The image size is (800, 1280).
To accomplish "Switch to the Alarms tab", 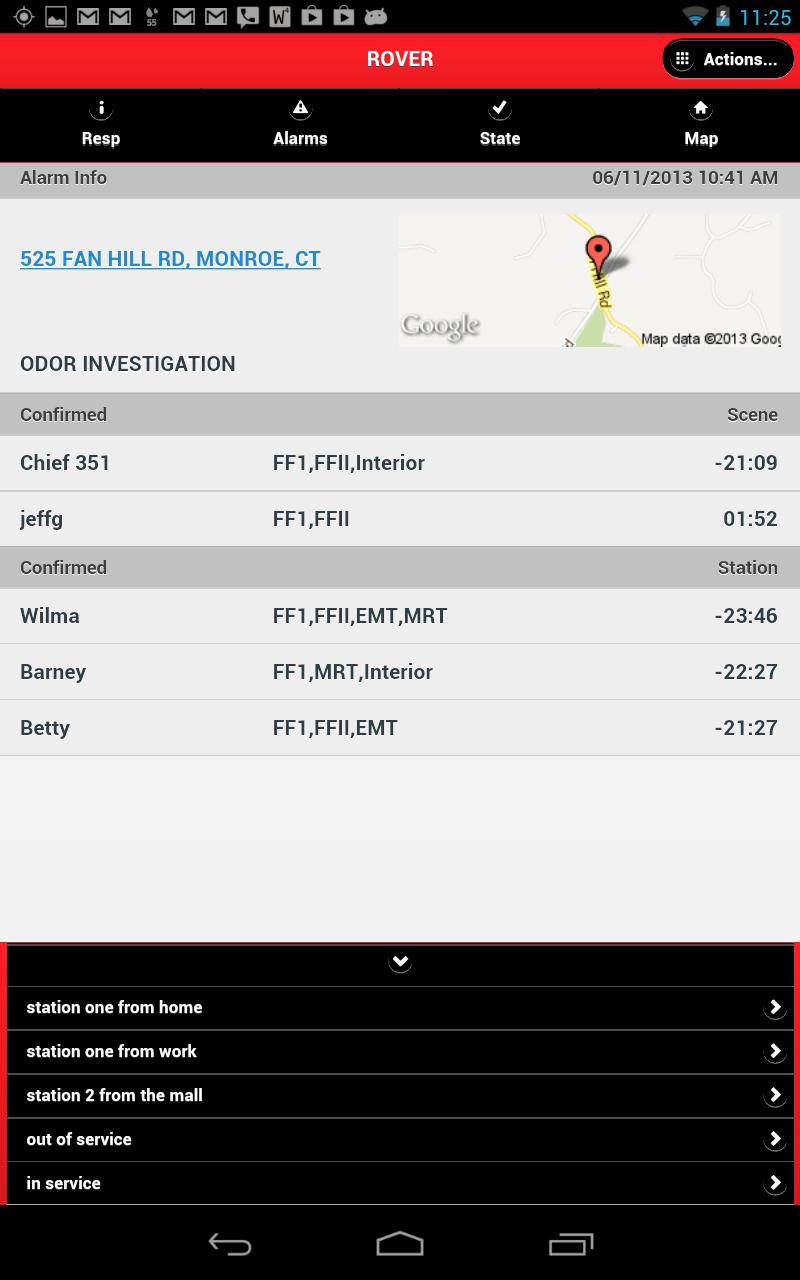I will click(300, 124).
